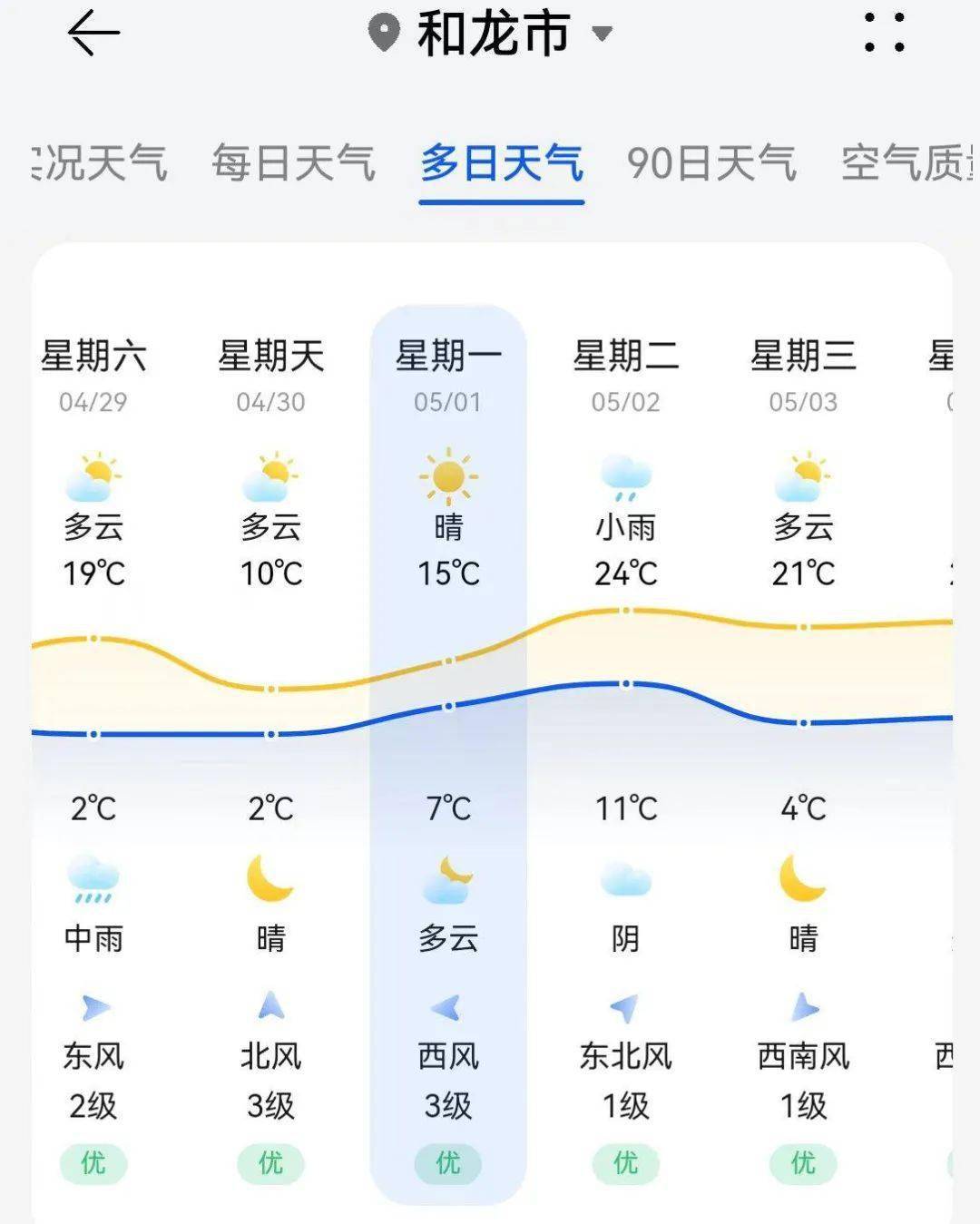This screenshot has height=1224, width=980.
Task: Select the 多日天气 tab
Action: (501, 164)
